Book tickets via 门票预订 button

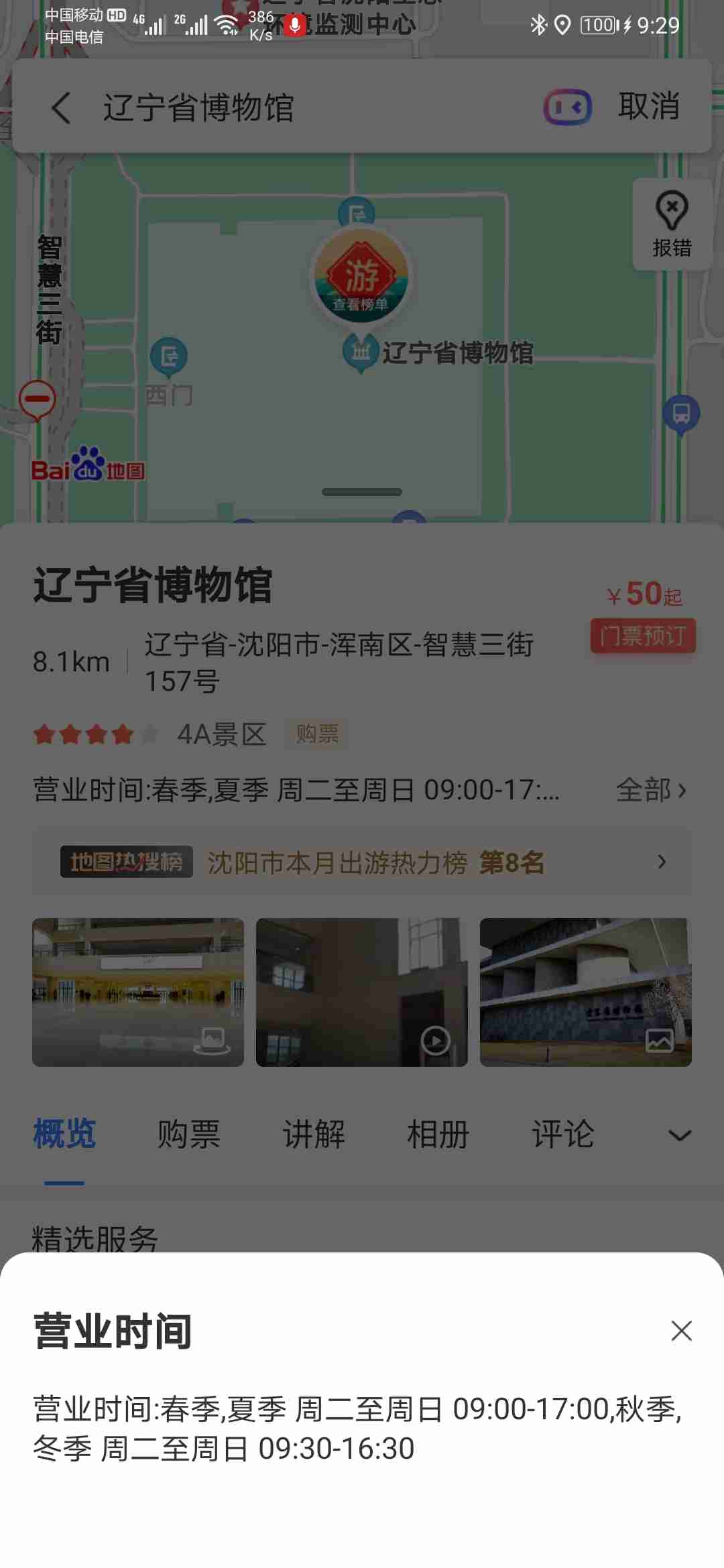point(642,635)
